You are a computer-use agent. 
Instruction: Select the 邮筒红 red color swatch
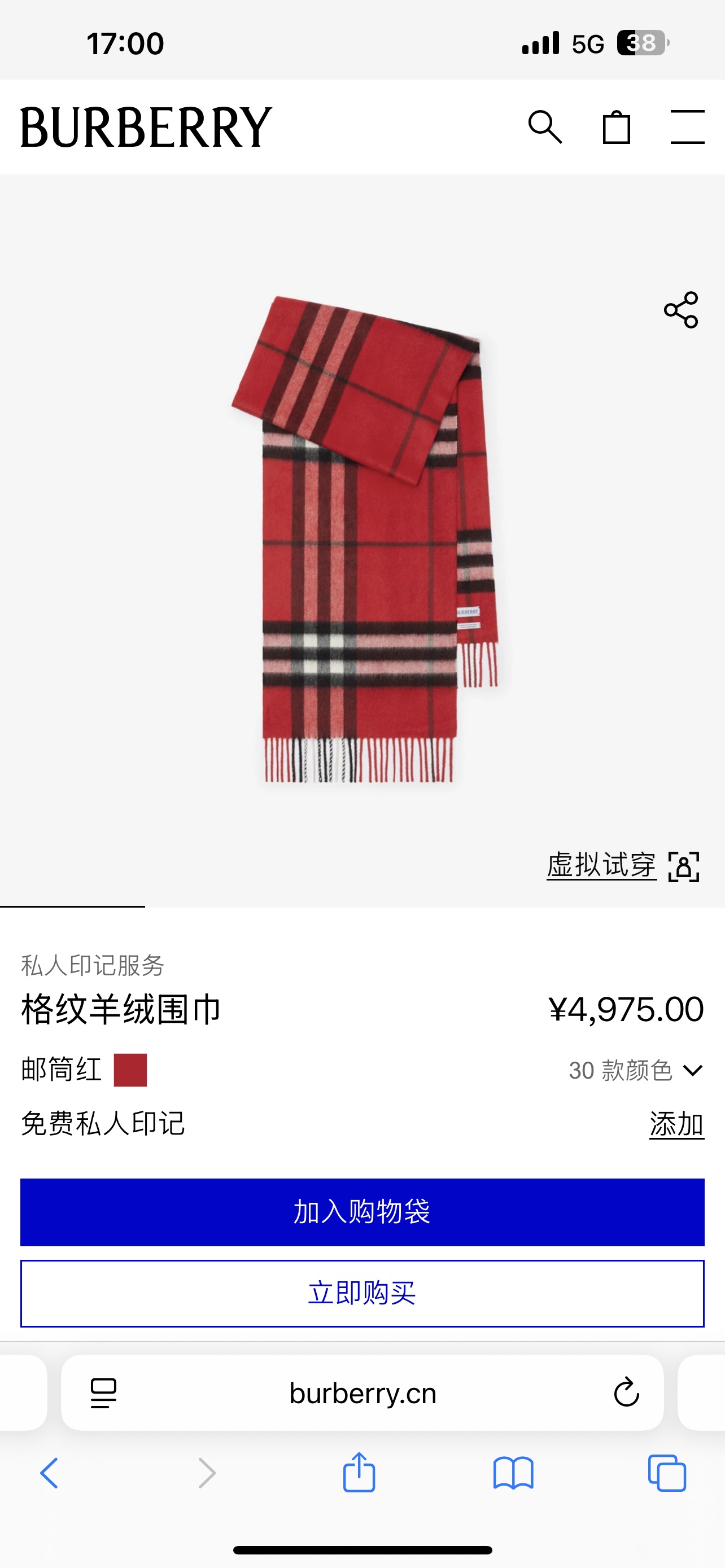tap(130, 1070)
